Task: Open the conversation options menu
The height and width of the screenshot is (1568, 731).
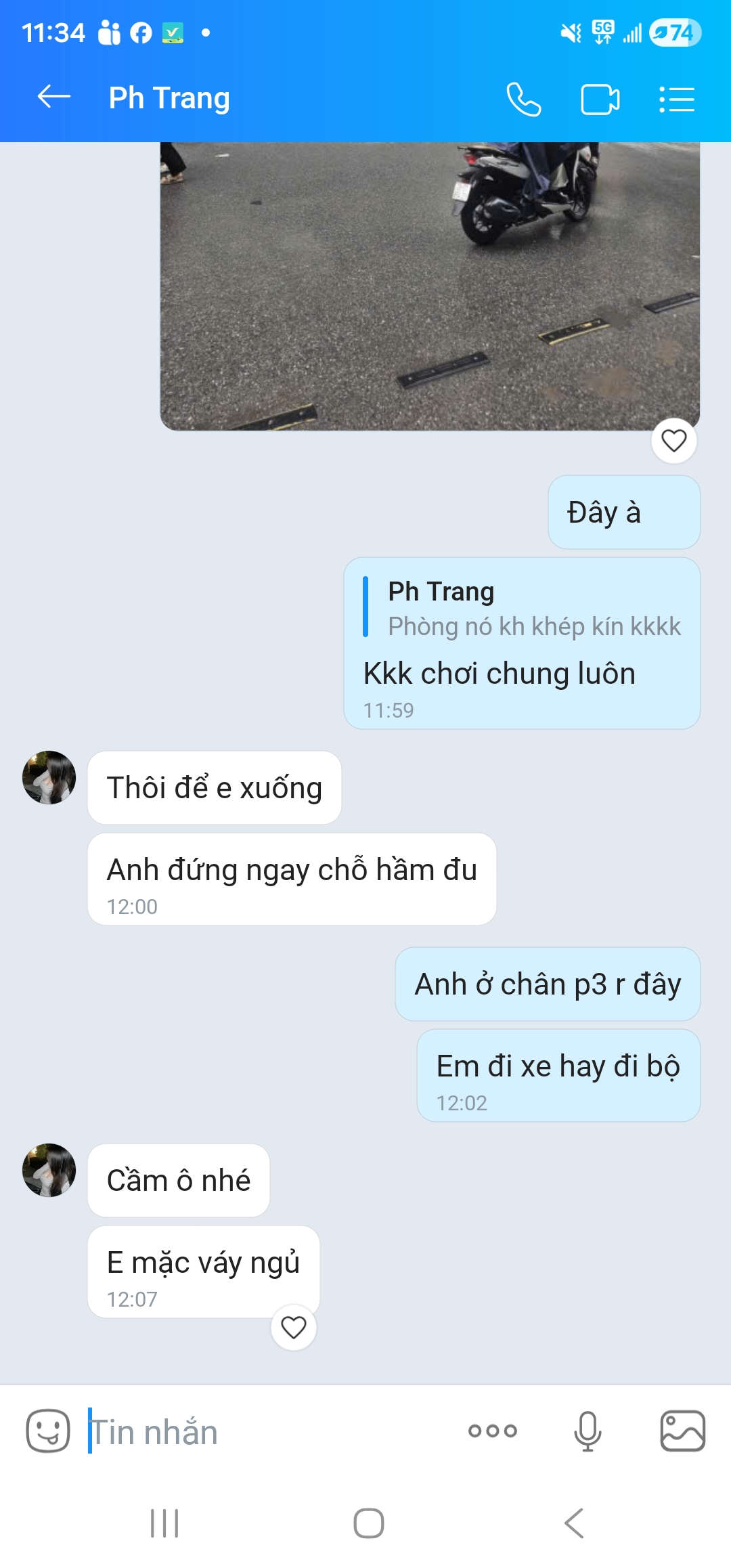Action: pyautogui.click(x=676, y=100)
